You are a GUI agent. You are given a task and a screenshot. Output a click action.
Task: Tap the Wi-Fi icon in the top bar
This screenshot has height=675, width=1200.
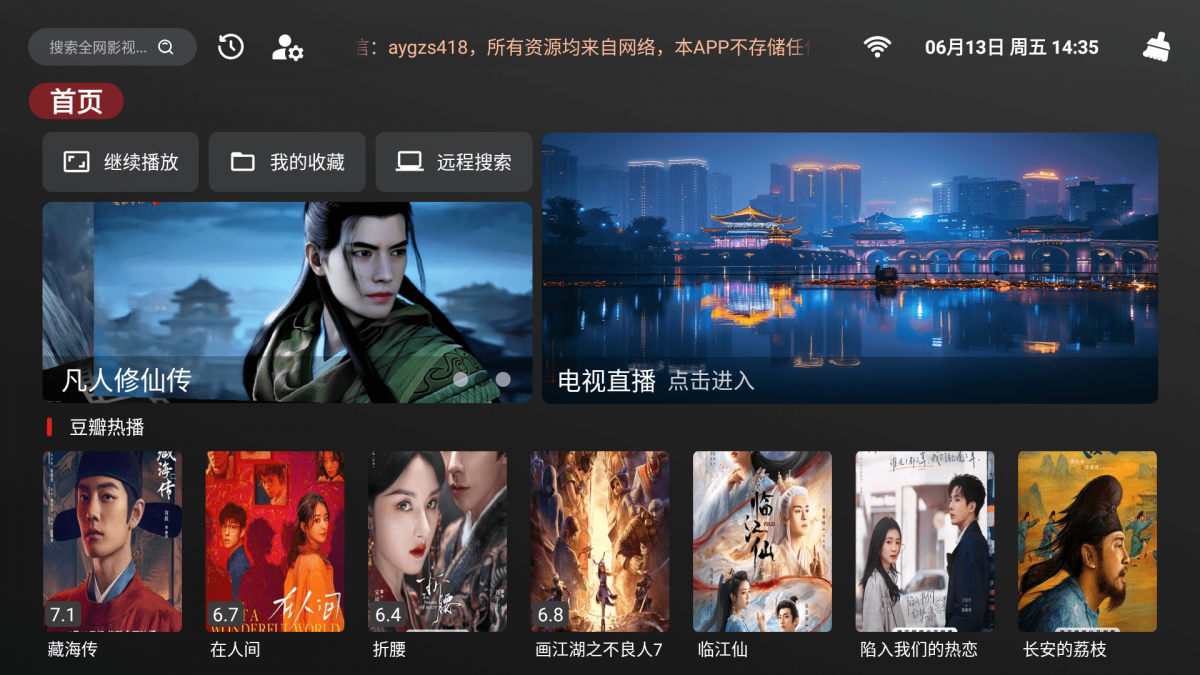coord(877,47)
